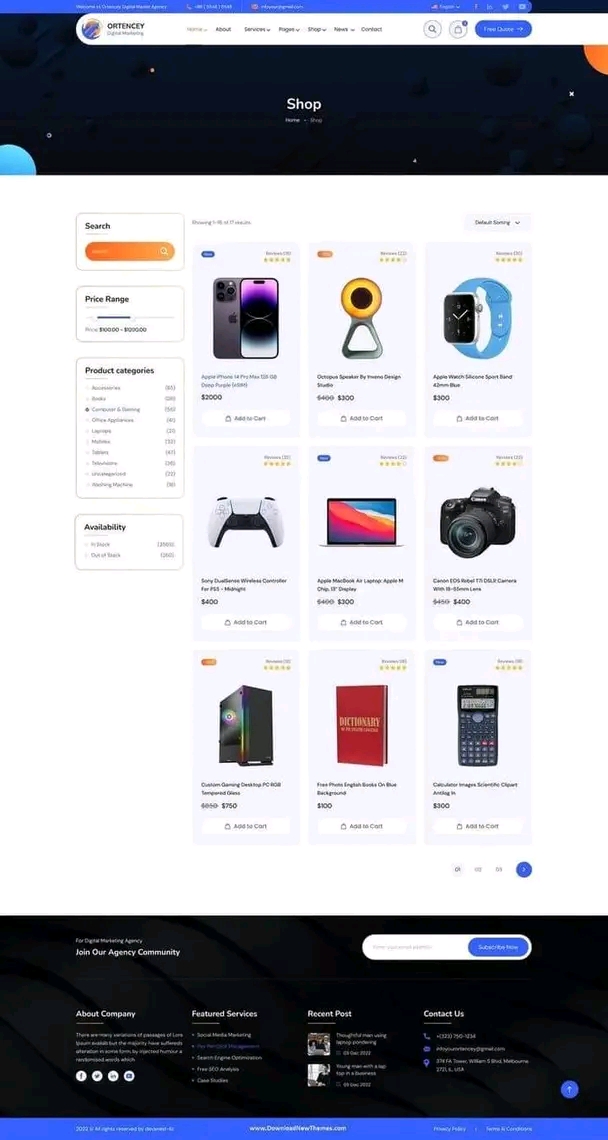Open the search icon in the header
This screenshot has height=1140, width=608.
[x=432, y=29]
